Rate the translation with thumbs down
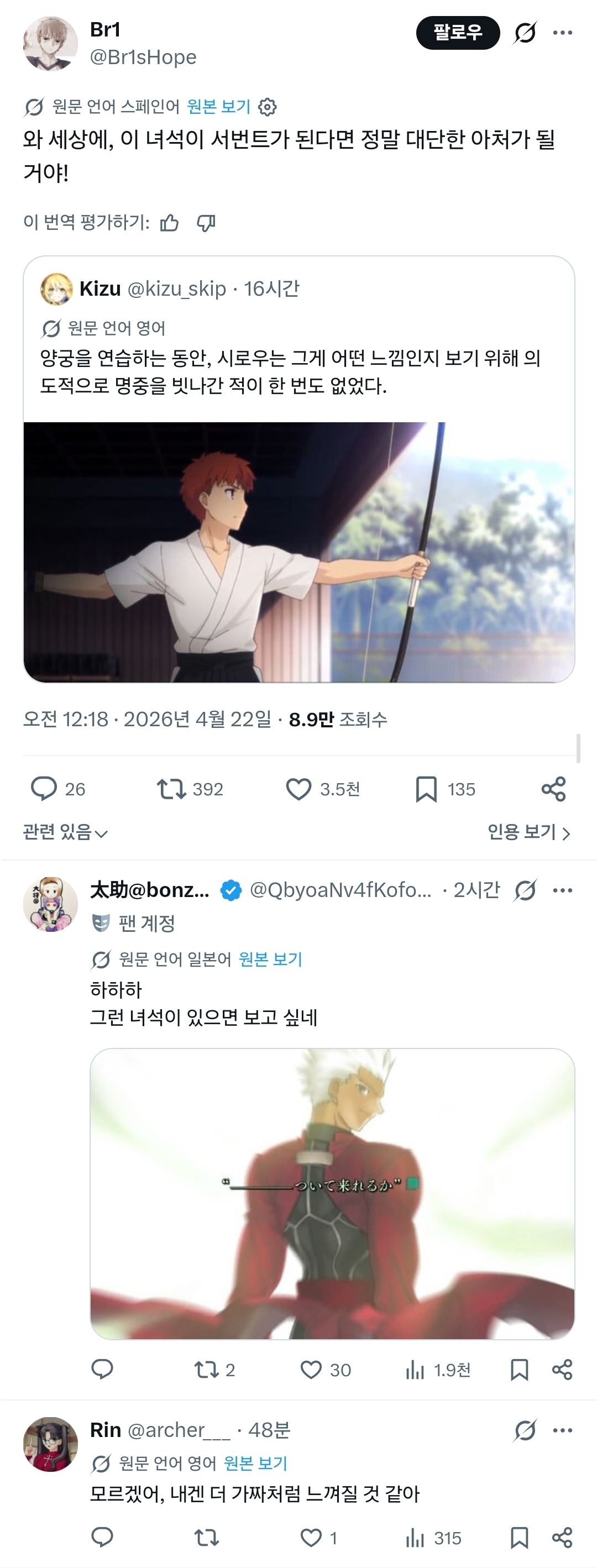Image resolution: width=597 pixels, height=1568 pixels. pyautogui.click(x=206, y=223)
